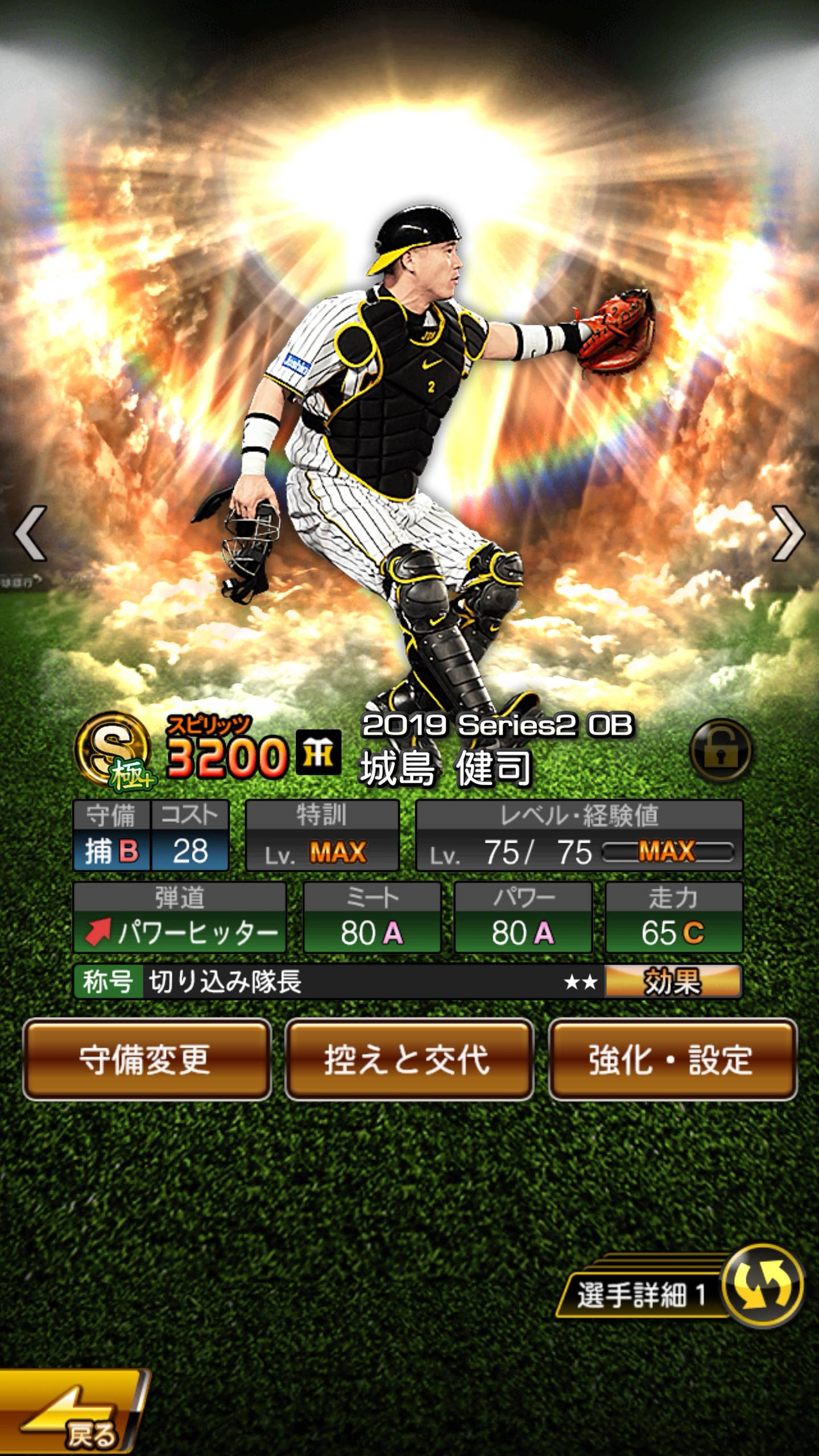The width and height of the screenshot is (819, 1456).
Task: View the title 効果 details
Action: [x=672, y=982]
